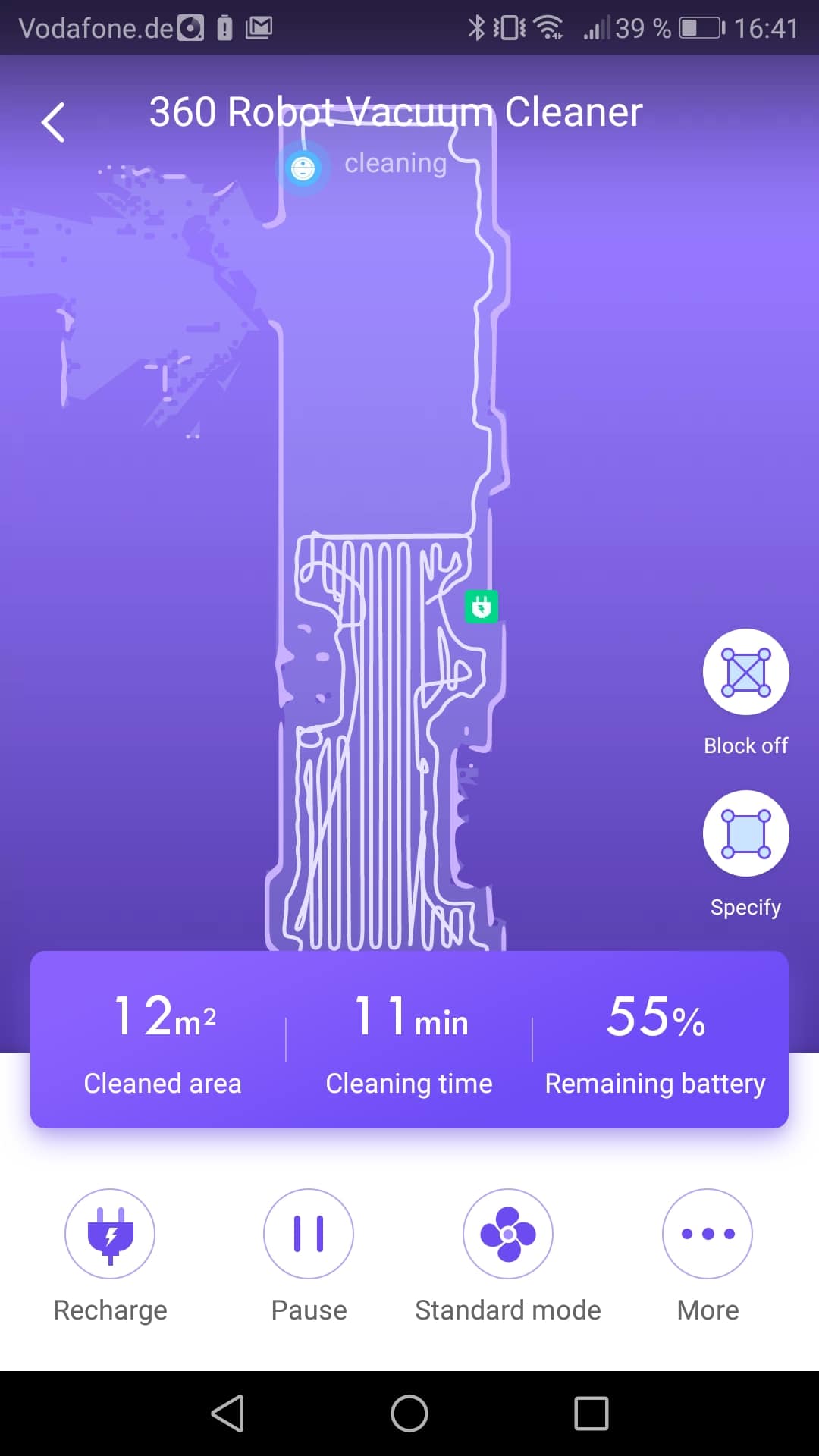The image size is (819, 1456).
Task: Open recent apps from the navigation bar
Action: (x=591, y=1414)
